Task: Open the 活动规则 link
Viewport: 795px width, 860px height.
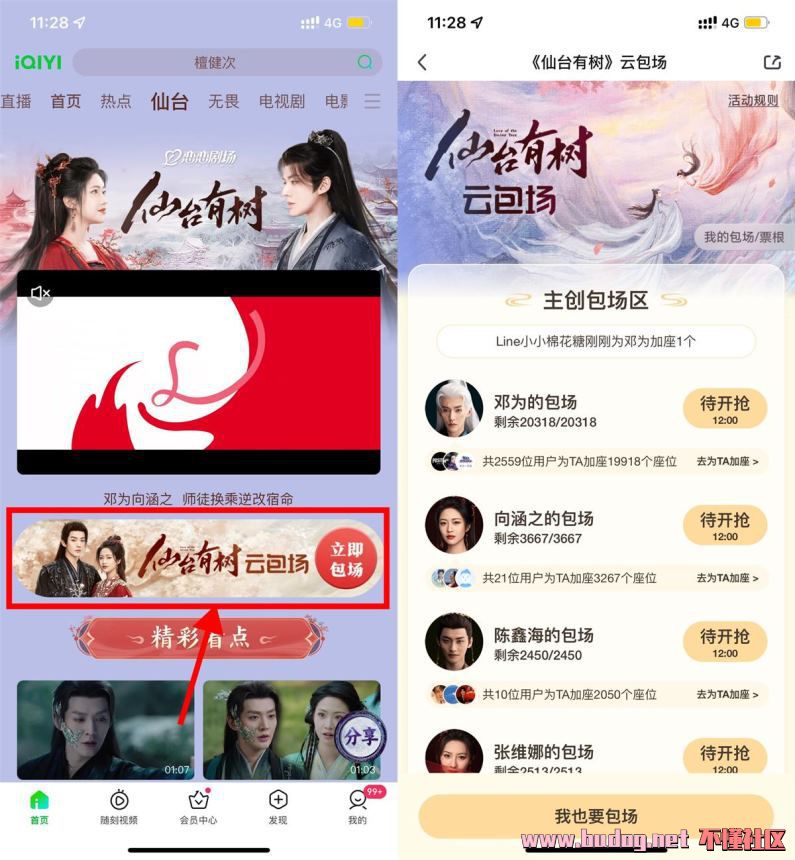Action: [x=753, y=101]
